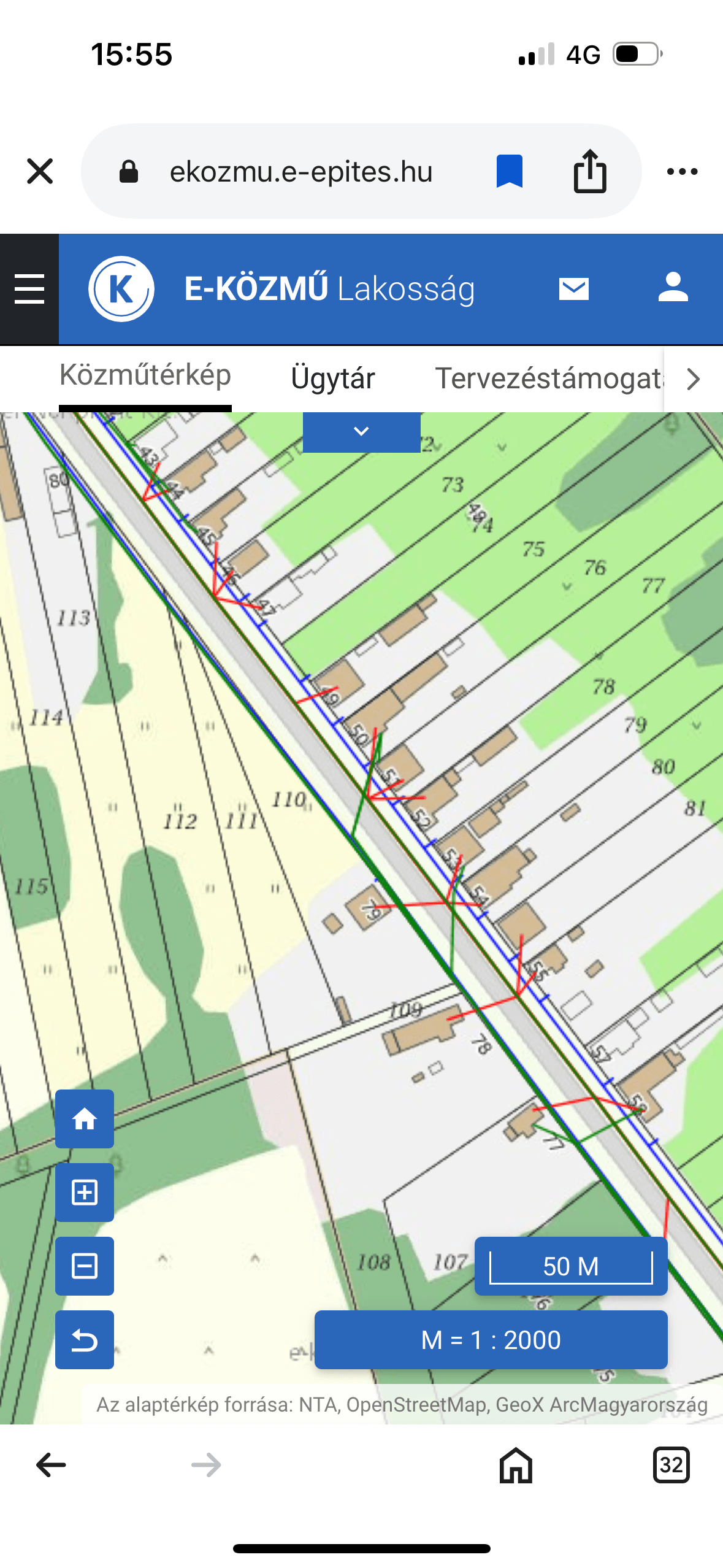
Task: Switch to the Ügytár tab
Action: click(332, 379)
